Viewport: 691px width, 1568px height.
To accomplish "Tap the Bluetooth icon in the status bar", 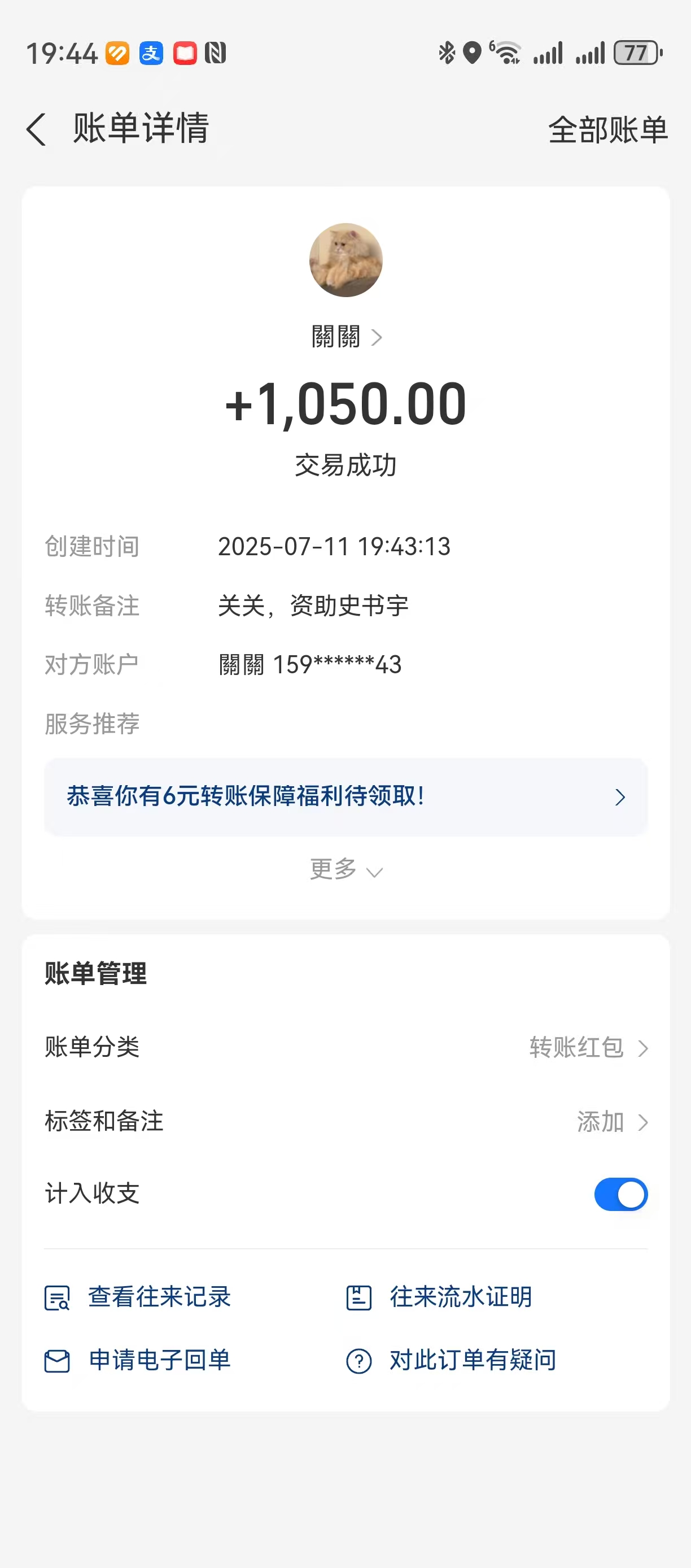I will (x=446, y=54).
